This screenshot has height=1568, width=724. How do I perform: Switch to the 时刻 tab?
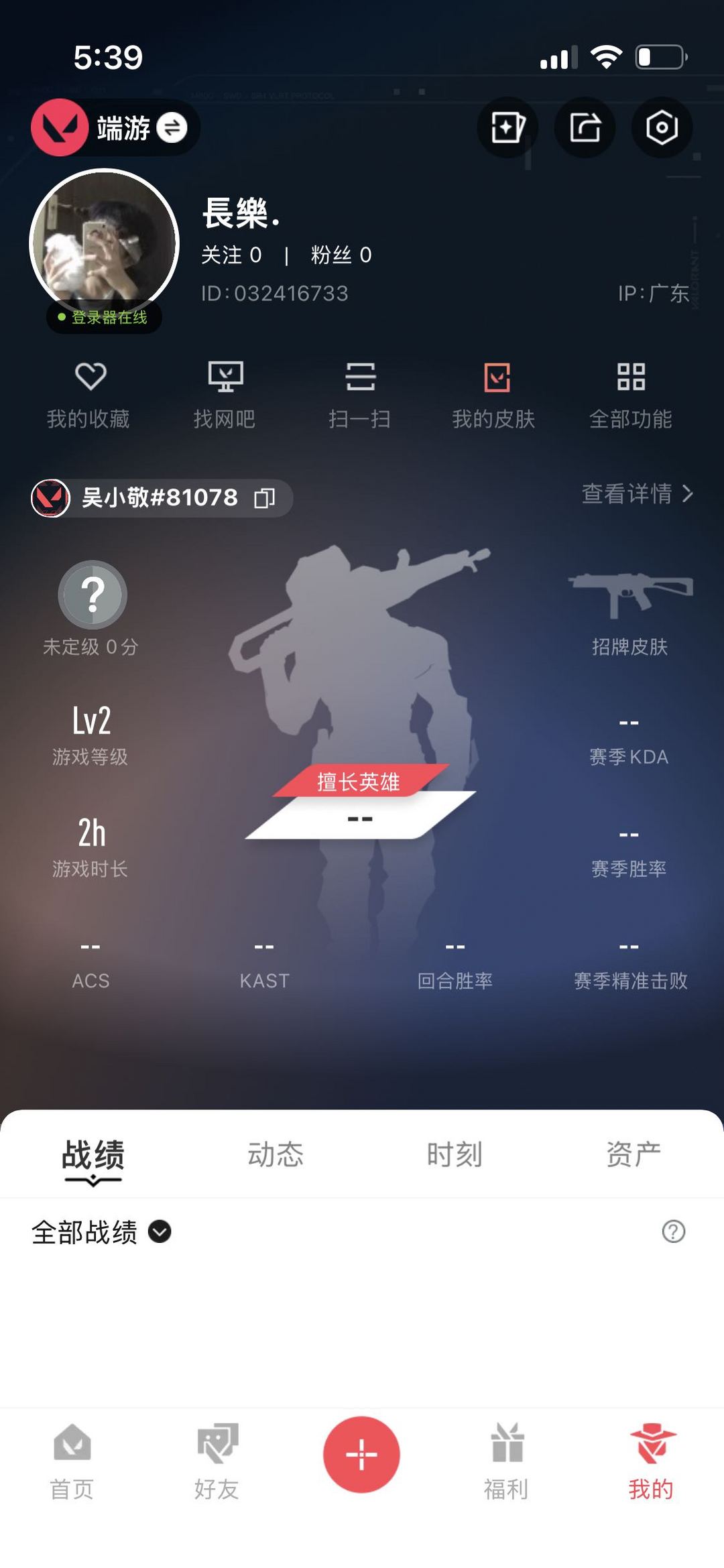455,1154
